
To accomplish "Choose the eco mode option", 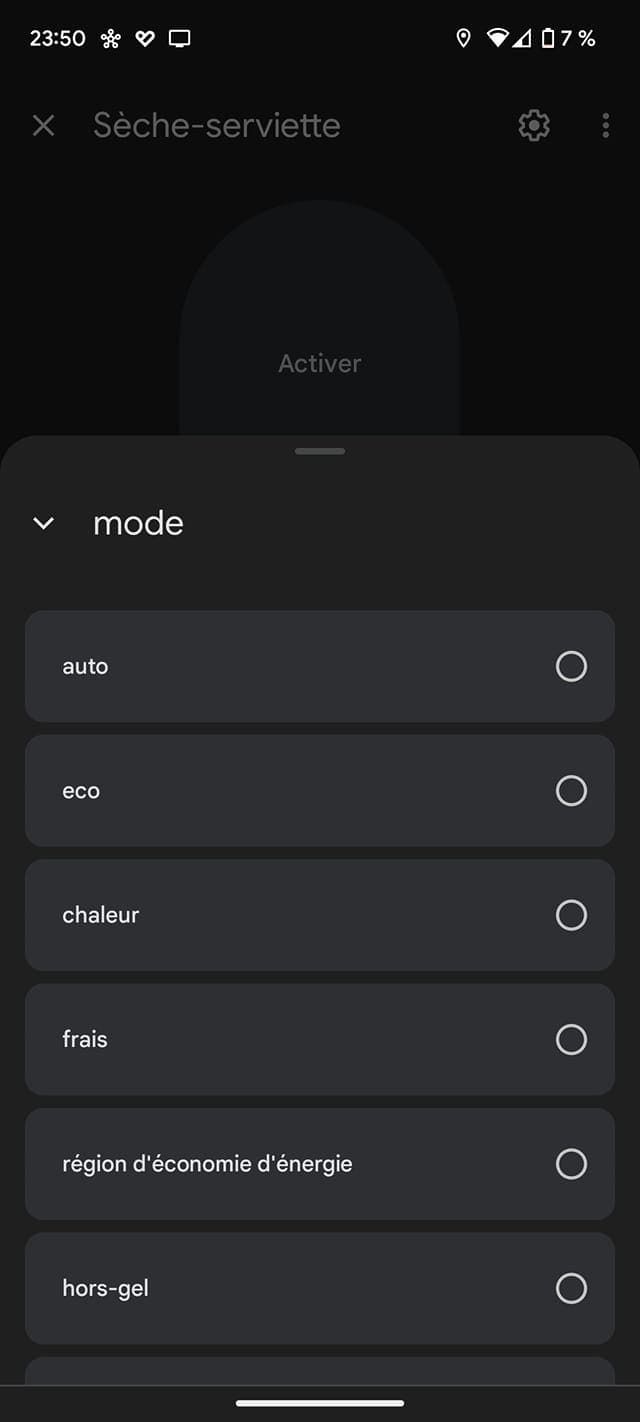I will (x=320, y=791).
